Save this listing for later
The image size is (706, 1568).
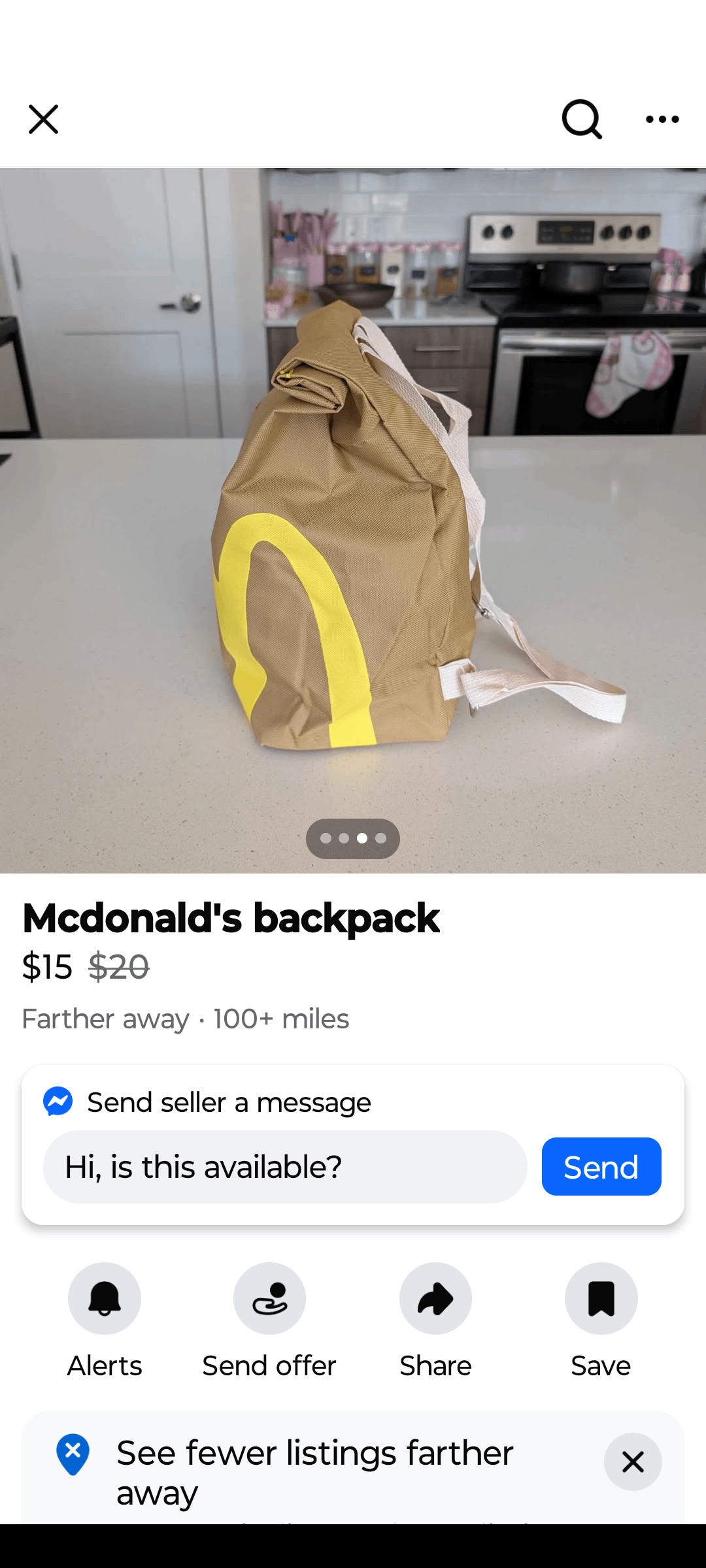(x=601, y=1299)
